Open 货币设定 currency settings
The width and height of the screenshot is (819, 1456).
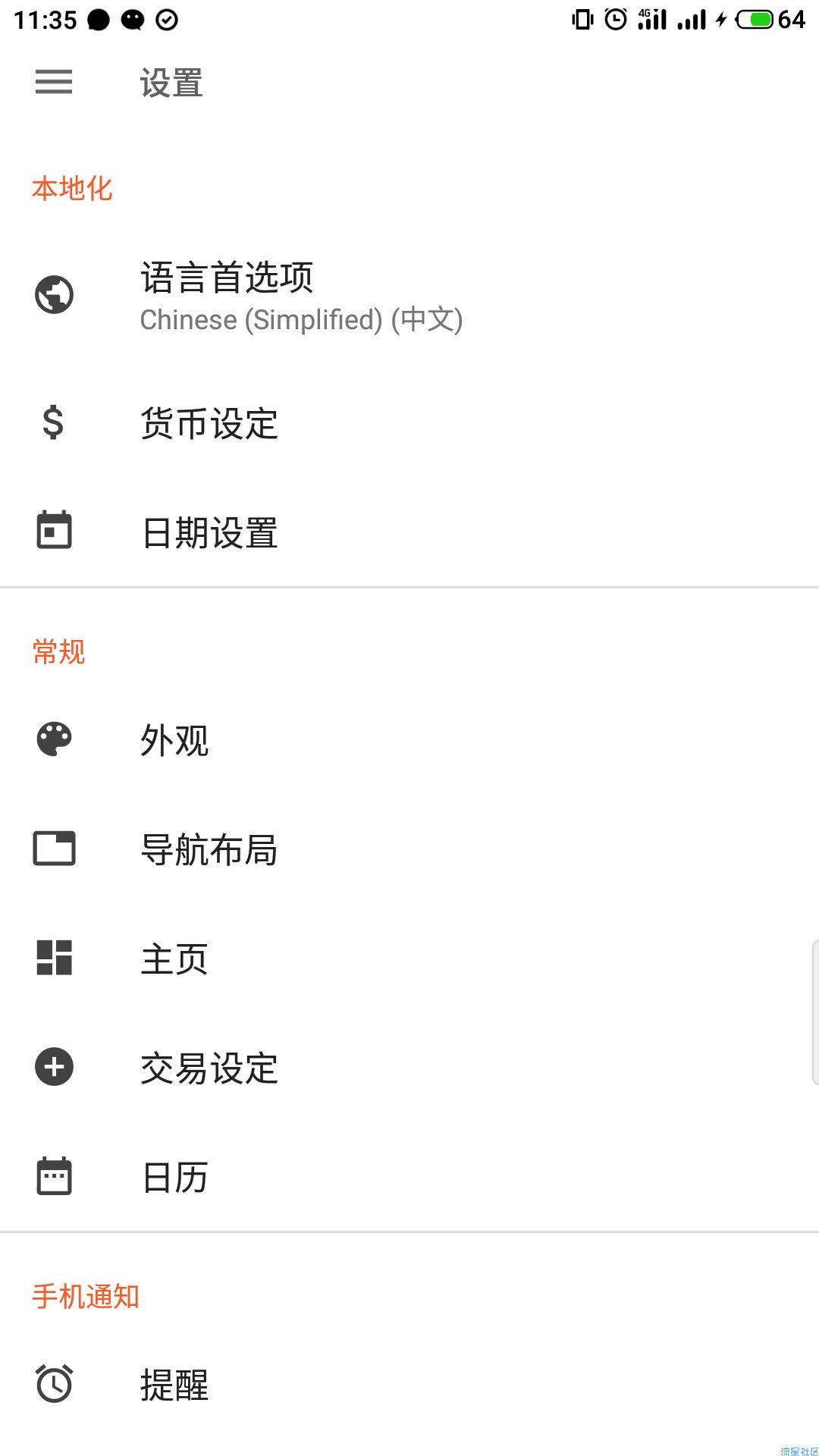pos(409,423)
